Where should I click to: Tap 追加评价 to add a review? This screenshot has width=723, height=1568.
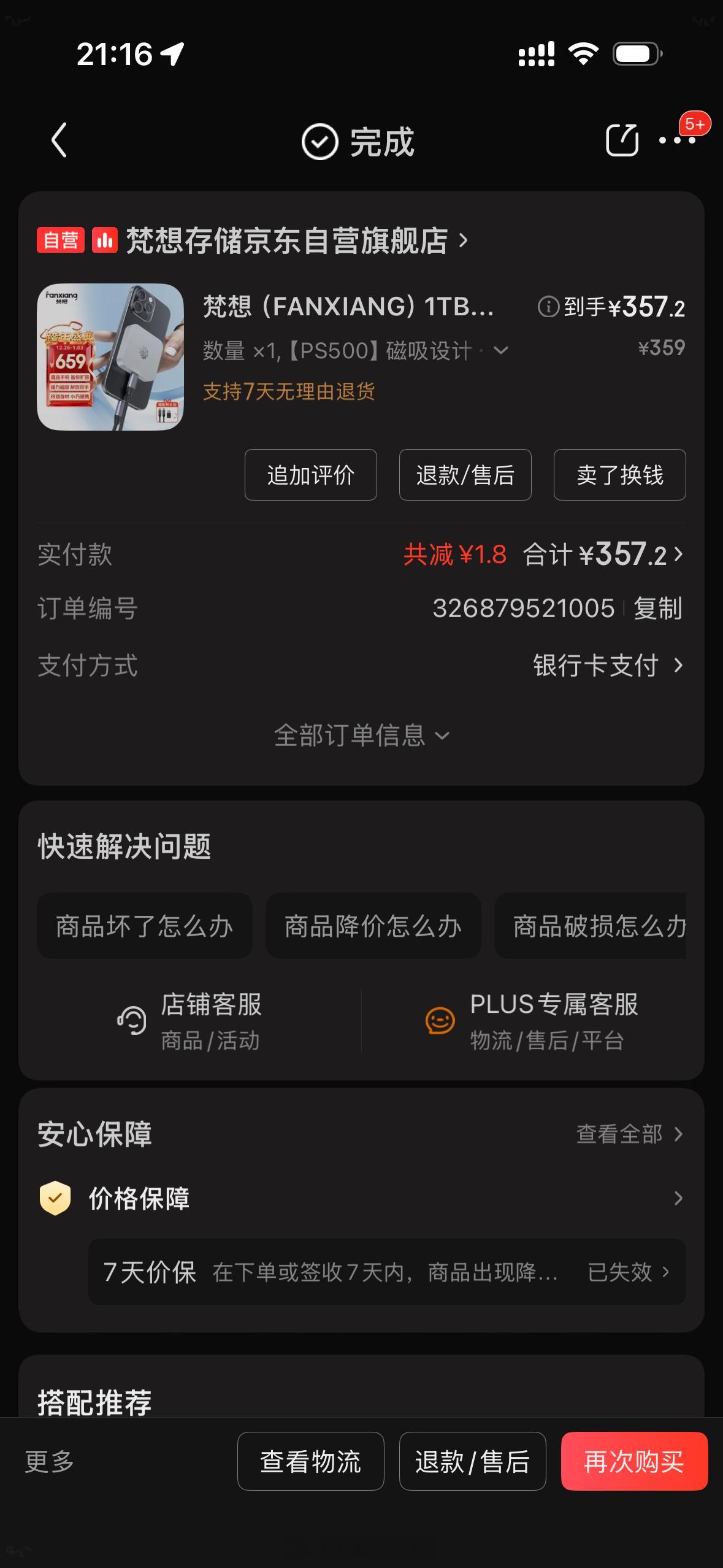click(310, 475)
